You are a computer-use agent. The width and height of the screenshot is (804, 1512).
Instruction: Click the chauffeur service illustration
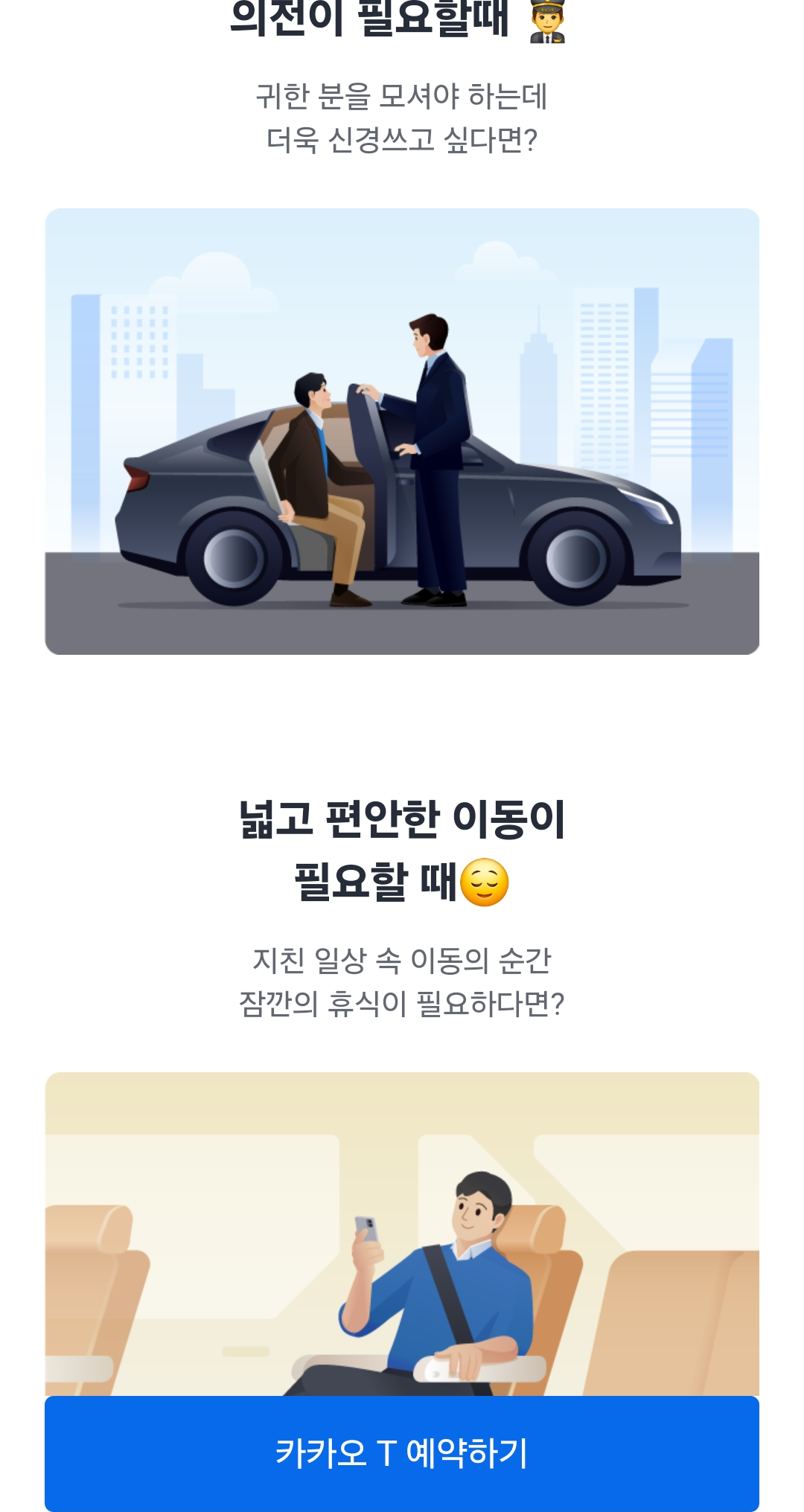tap(402, 430)
